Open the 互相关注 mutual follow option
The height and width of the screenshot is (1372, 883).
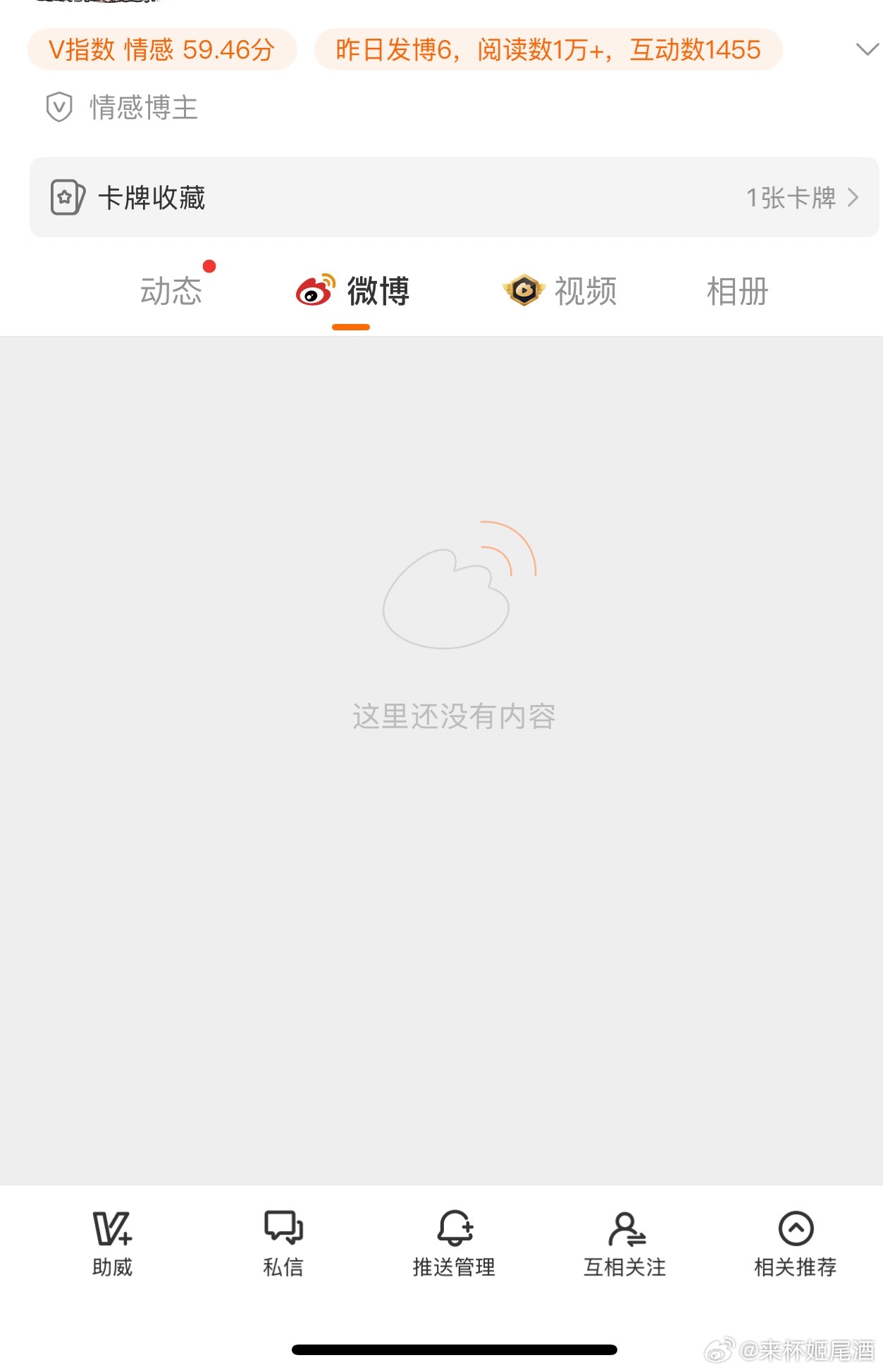624,1244
